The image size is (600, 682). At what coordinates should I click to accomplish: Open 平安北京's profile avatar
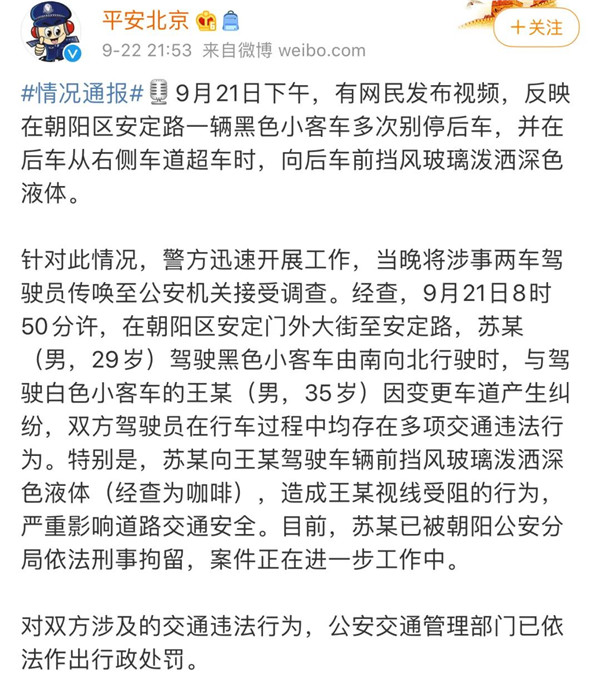click(x=48, y=33)
